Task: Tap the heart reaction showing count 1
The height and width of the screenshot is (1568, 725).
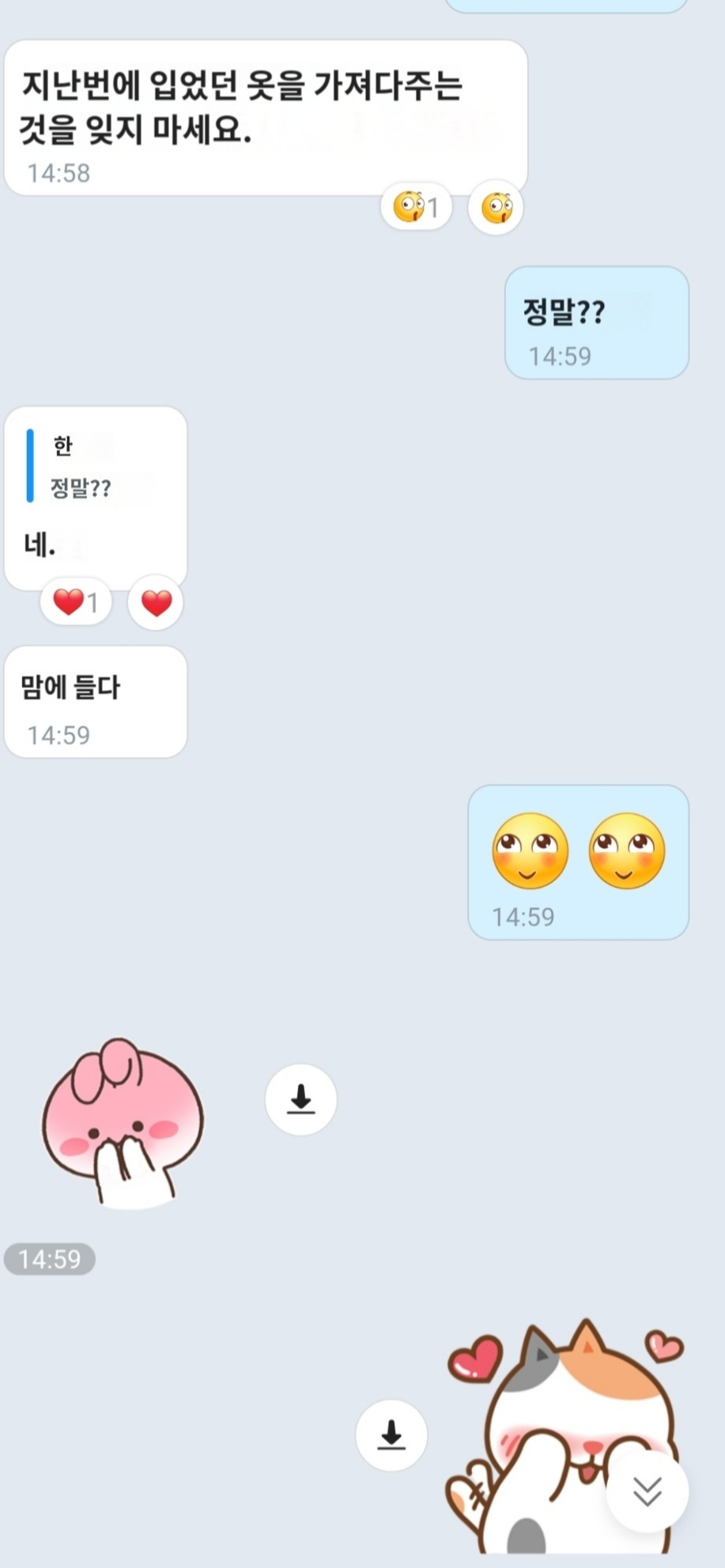Action: pos(76,602)
